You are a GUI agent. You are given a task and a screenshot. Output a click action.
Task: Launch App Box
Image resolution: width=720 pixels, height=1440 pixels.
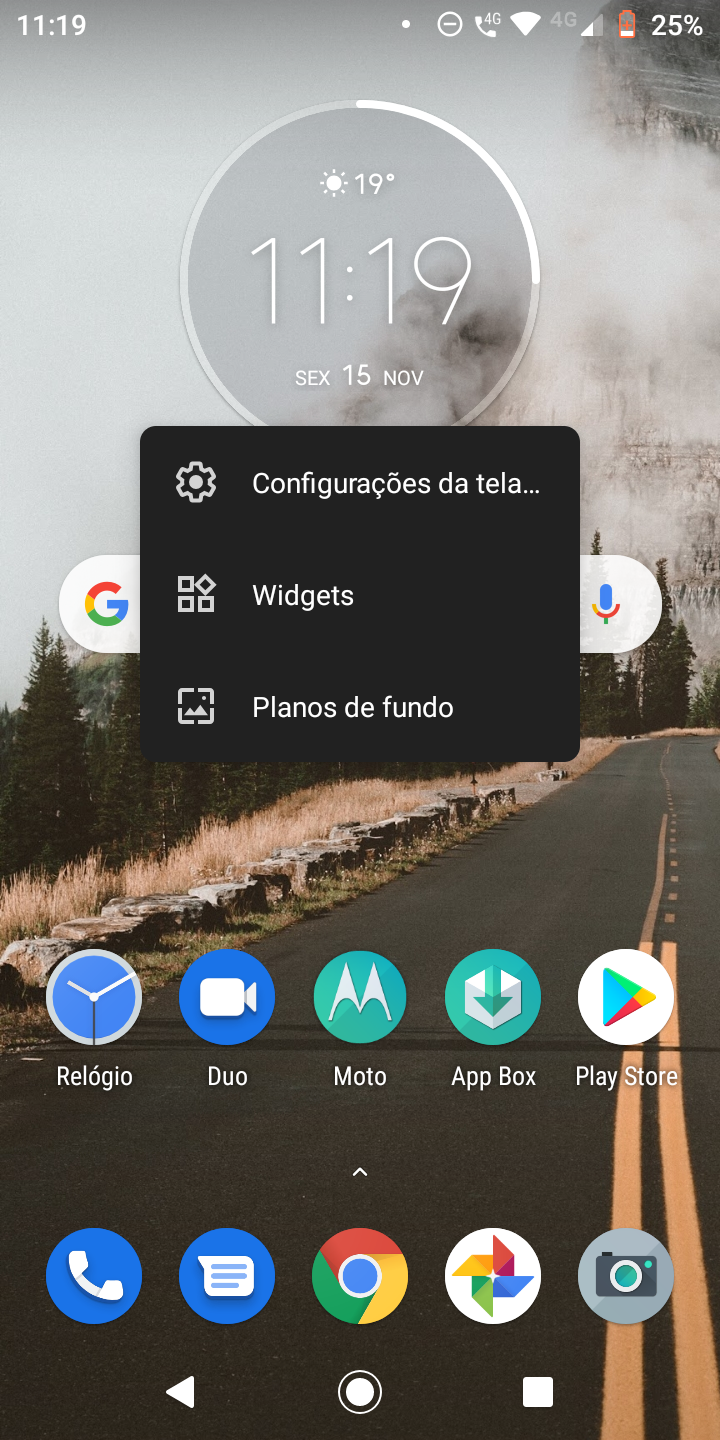point(493,998)
